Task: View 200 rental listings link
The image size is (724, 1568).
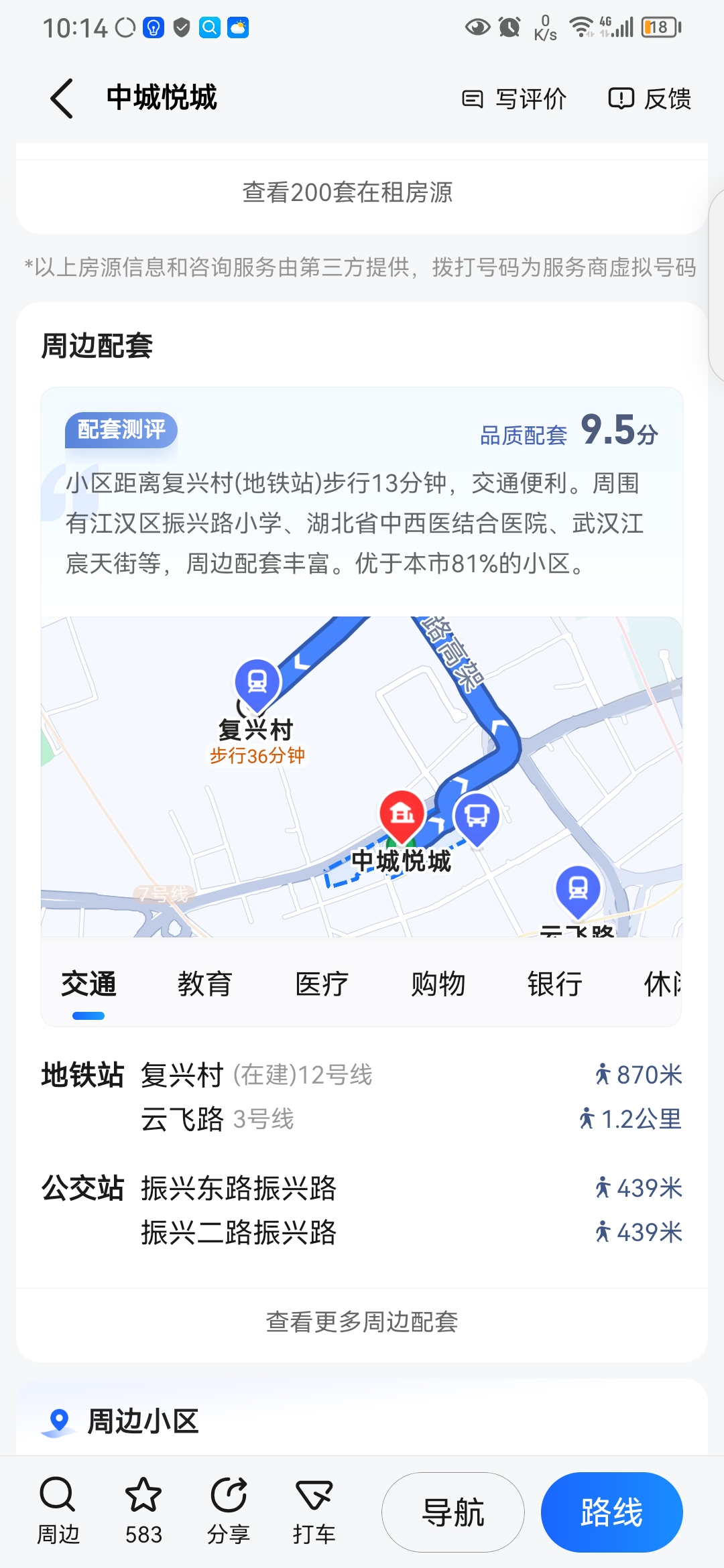Action: [x=347, y=192]
